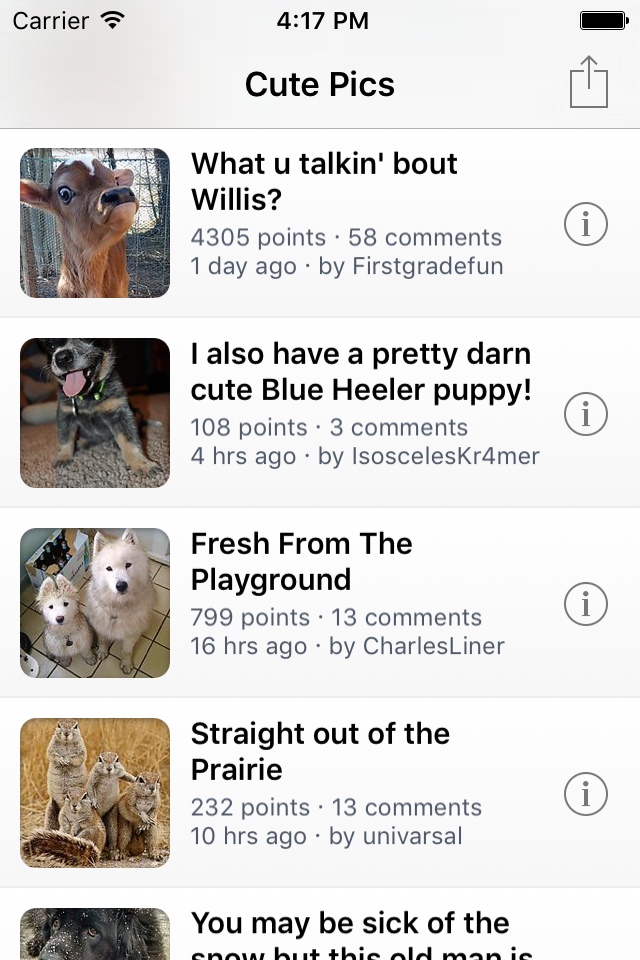Tap the share icon in the navigation bar

589,82
